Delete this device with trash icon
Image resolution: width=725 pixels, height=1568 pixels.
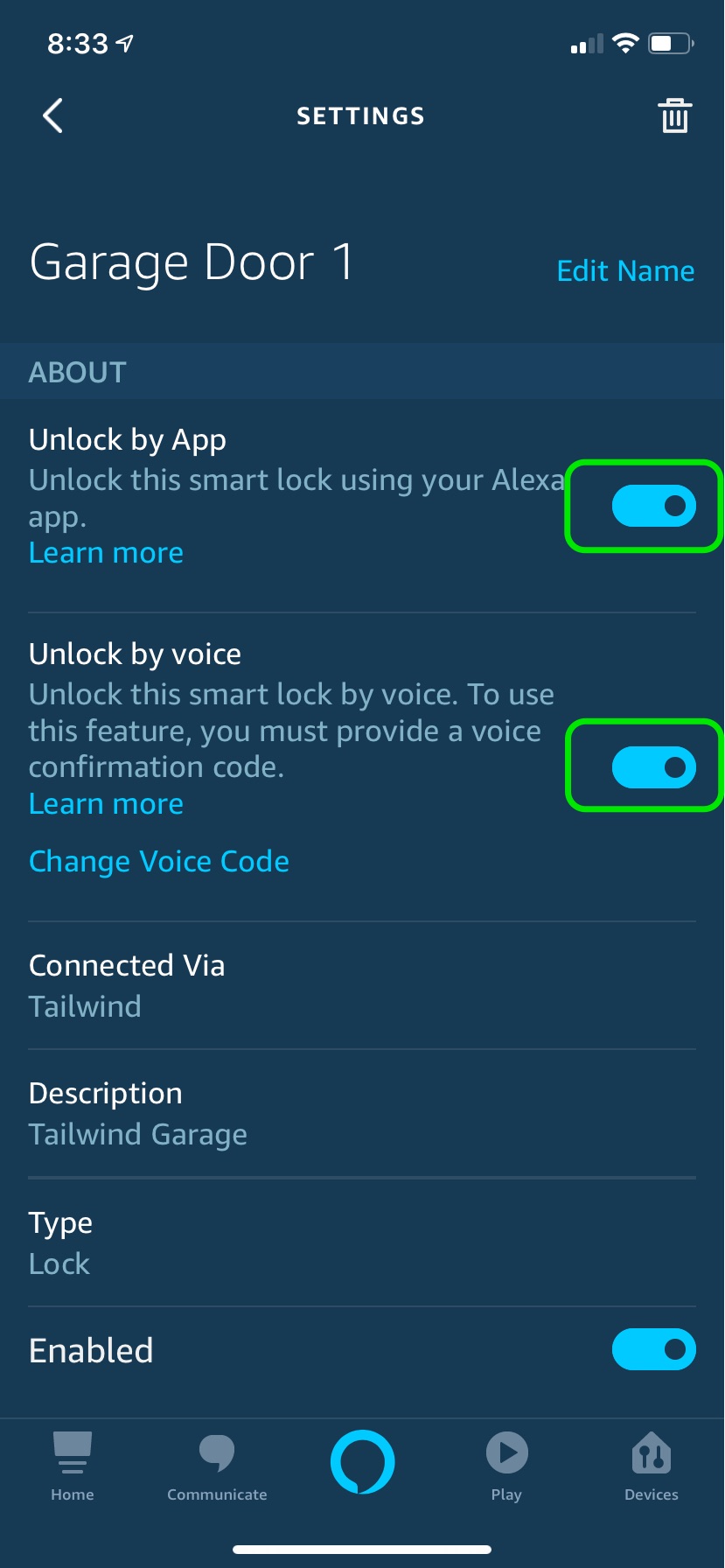674,115
